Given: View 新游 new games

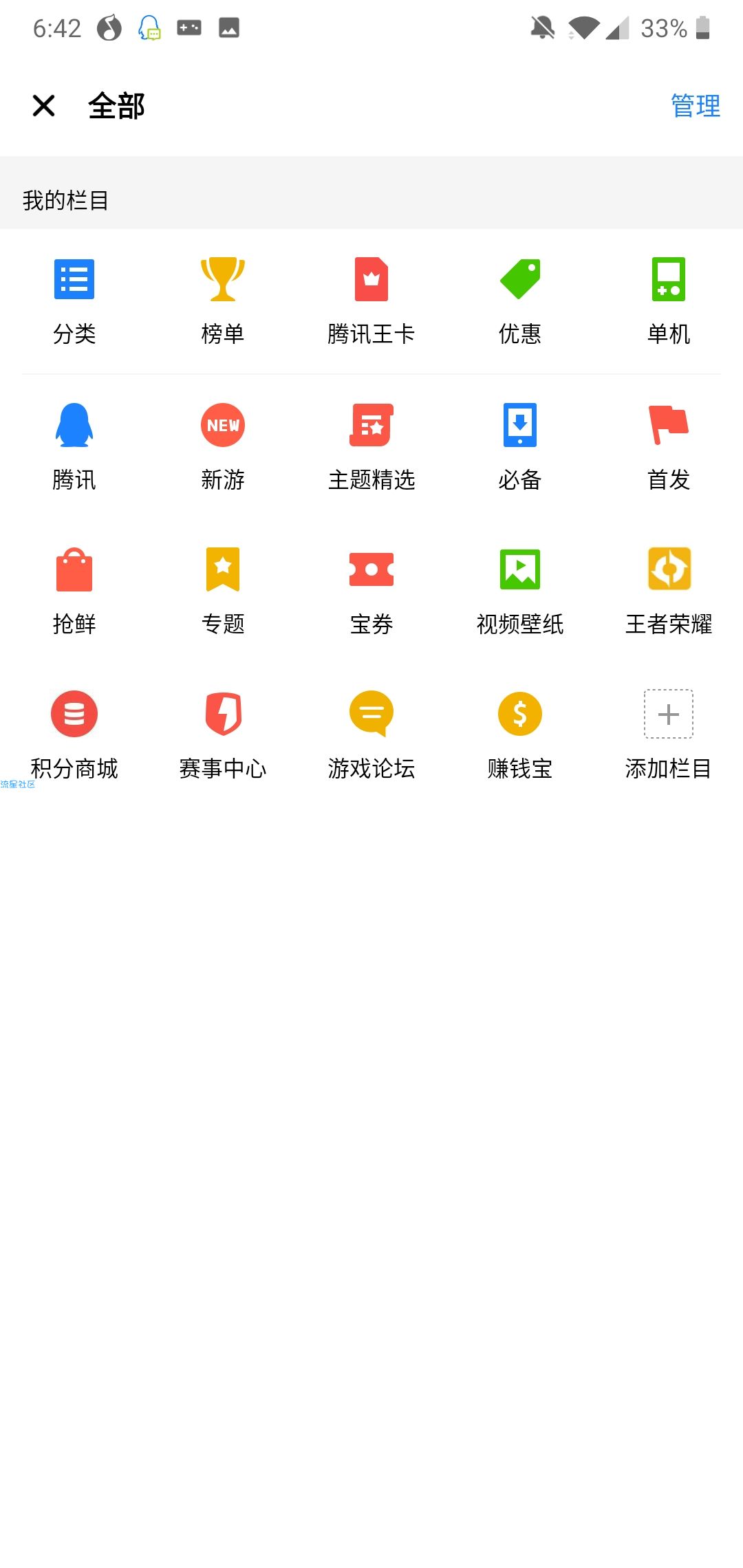Looking at the screenshot, I should (x=223, y=447).
